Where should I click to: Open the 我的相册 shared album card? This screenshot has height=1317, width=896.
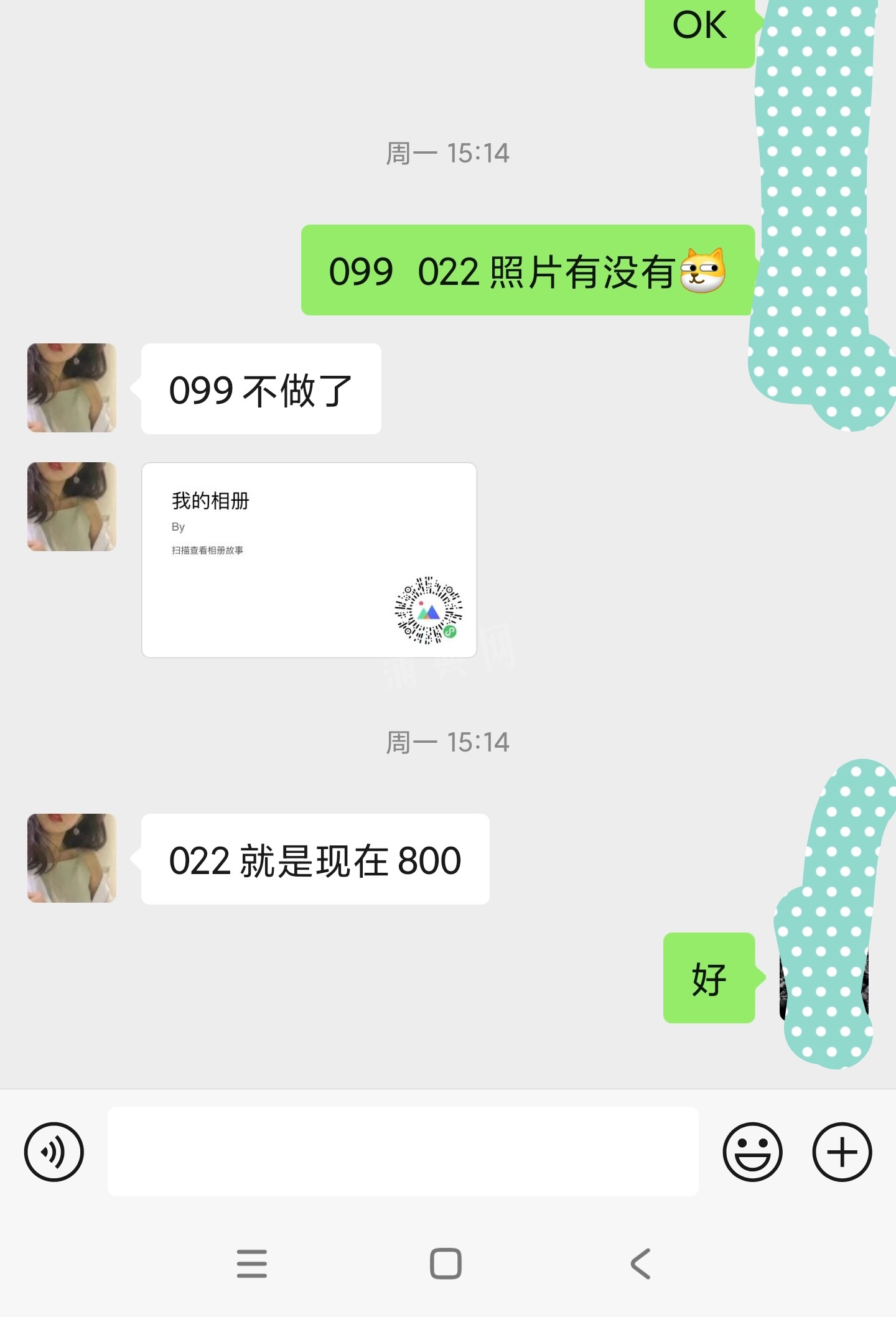click(309, 560)
